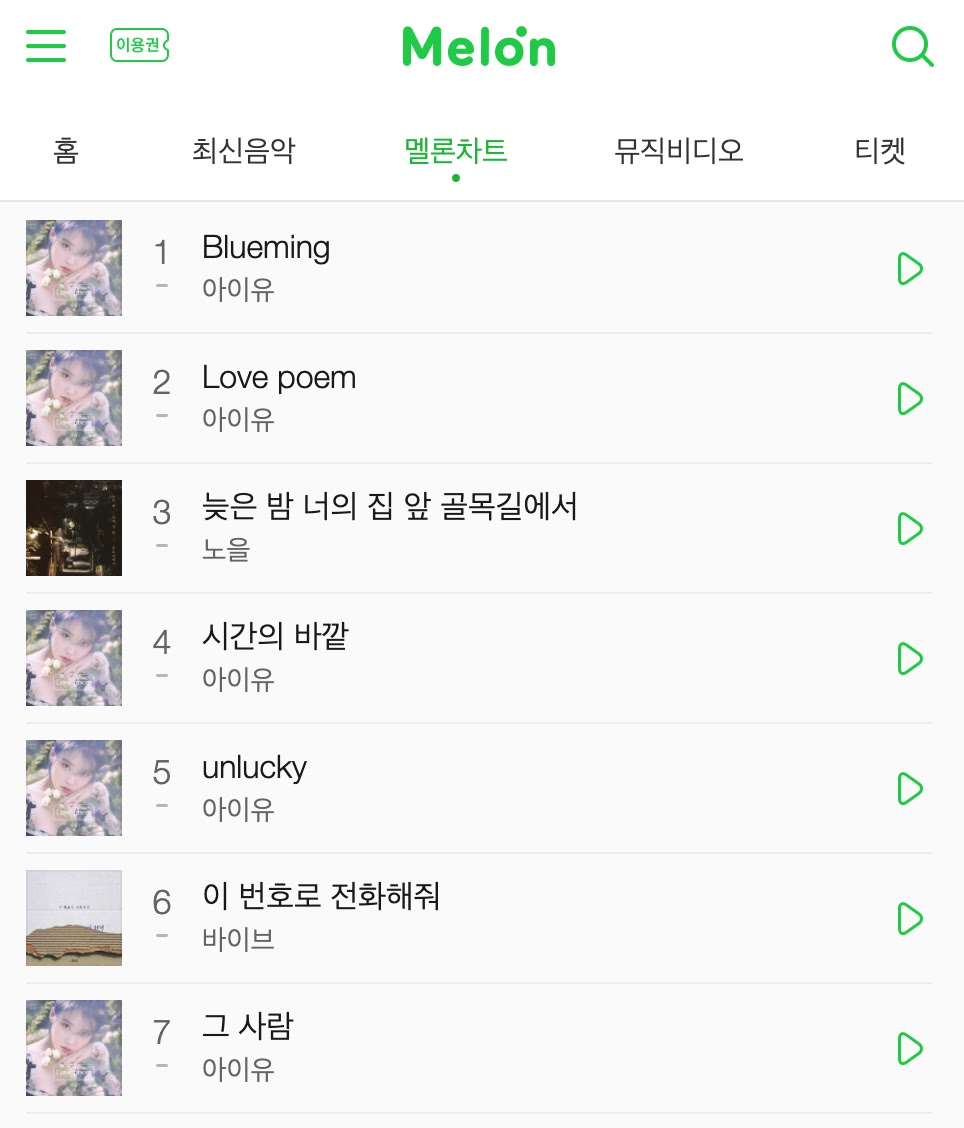Play Love poem by 아이유
The height and width of the screenshot is (1128, 964).
(x=909, y=399)
